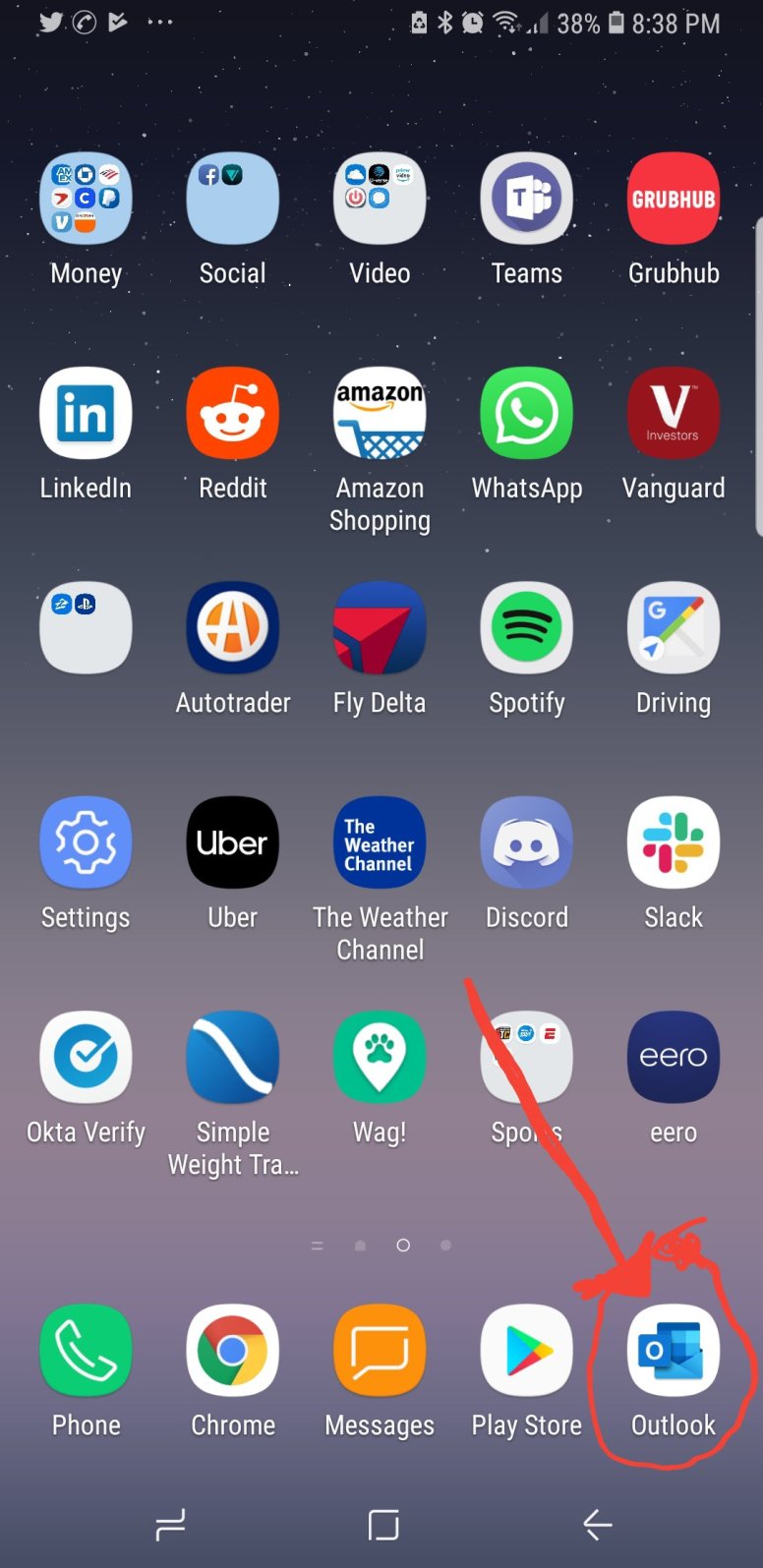Tap the recent apps navigation button
763x1568 pixels.
(170, 1525)
